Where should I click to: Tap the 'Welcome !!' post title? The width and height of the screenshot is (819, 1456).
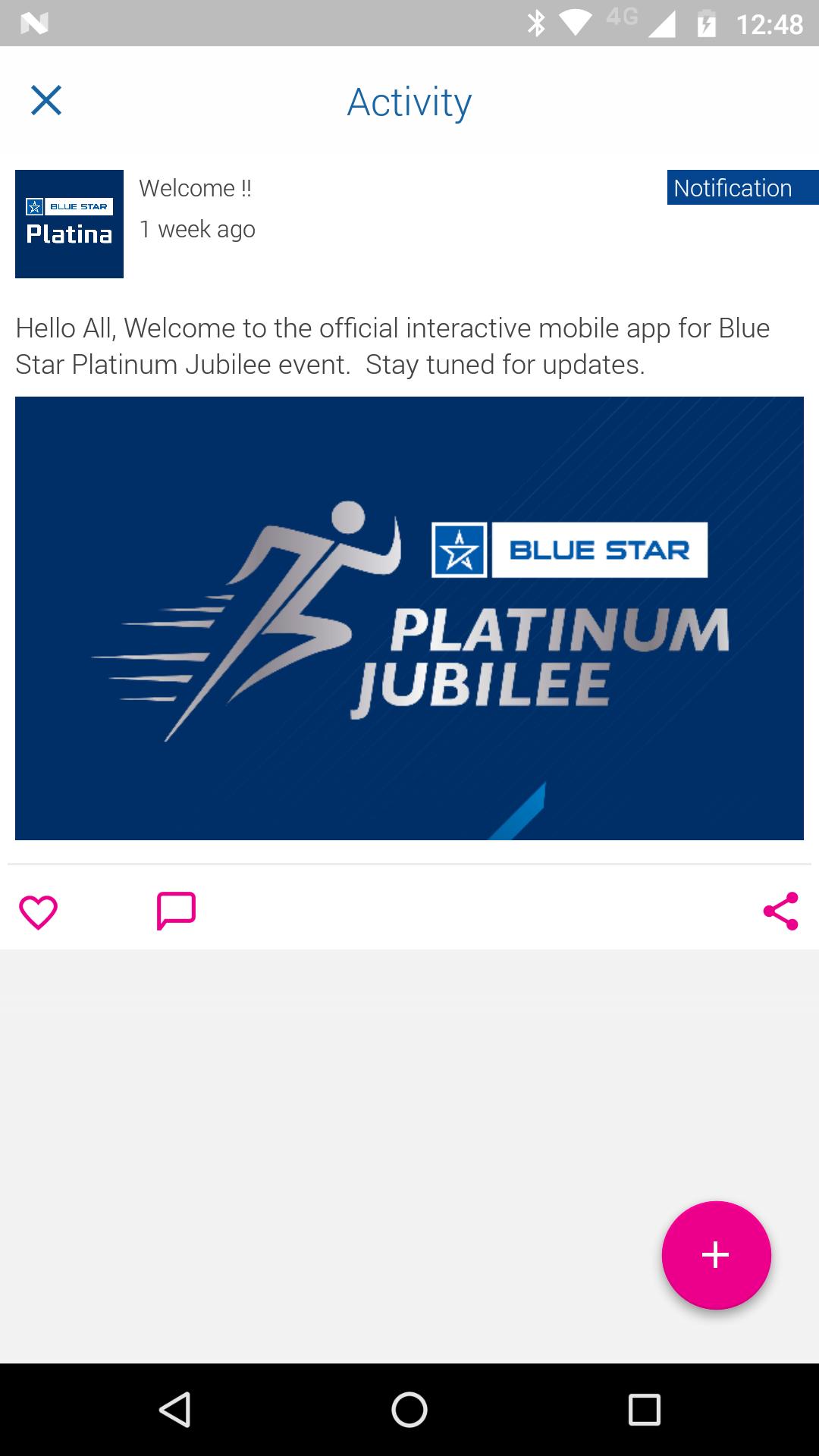(194, 187)
